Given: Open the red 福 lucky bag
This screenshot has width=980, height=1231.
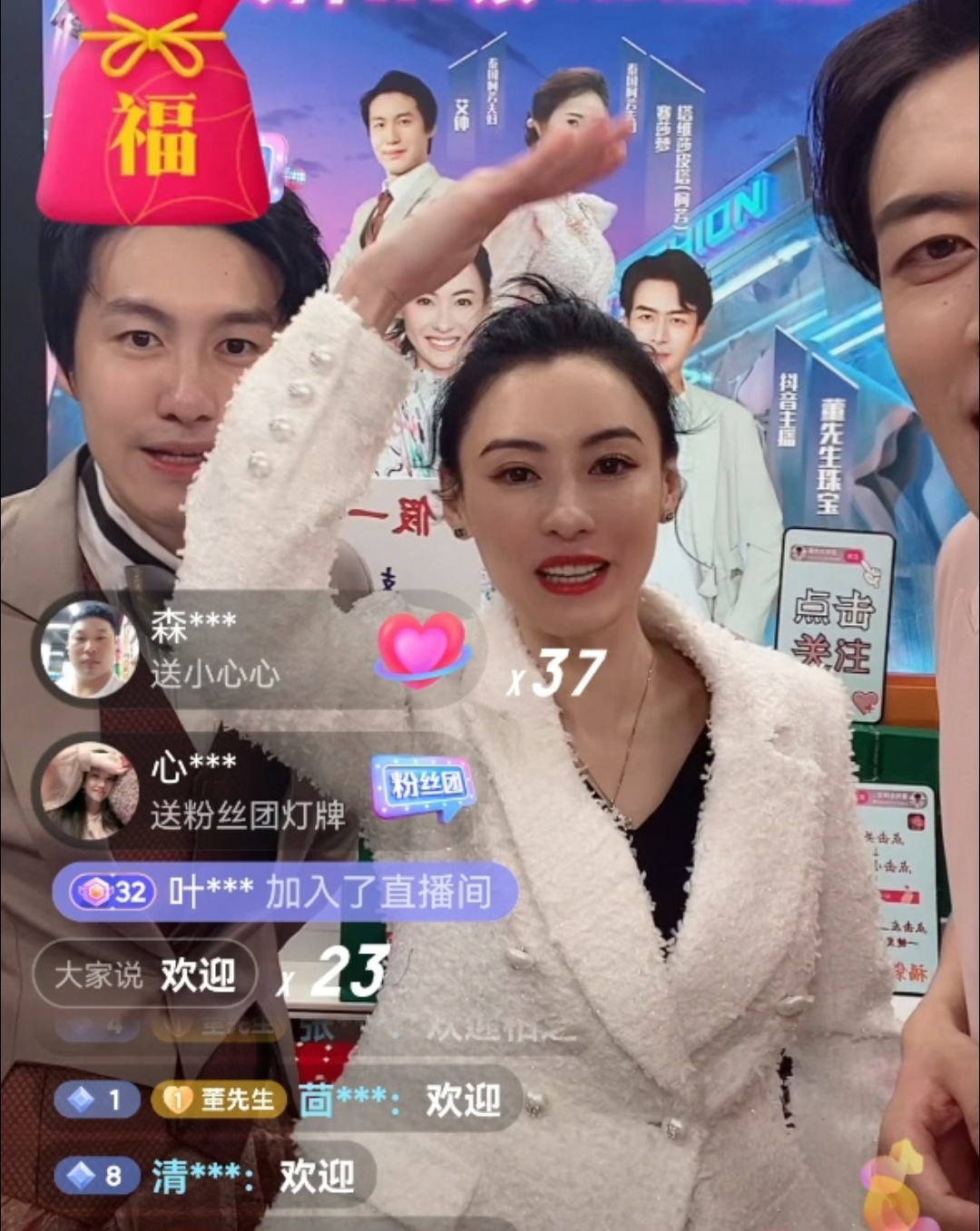Looking at the screenshot, I should pos(154,113).
